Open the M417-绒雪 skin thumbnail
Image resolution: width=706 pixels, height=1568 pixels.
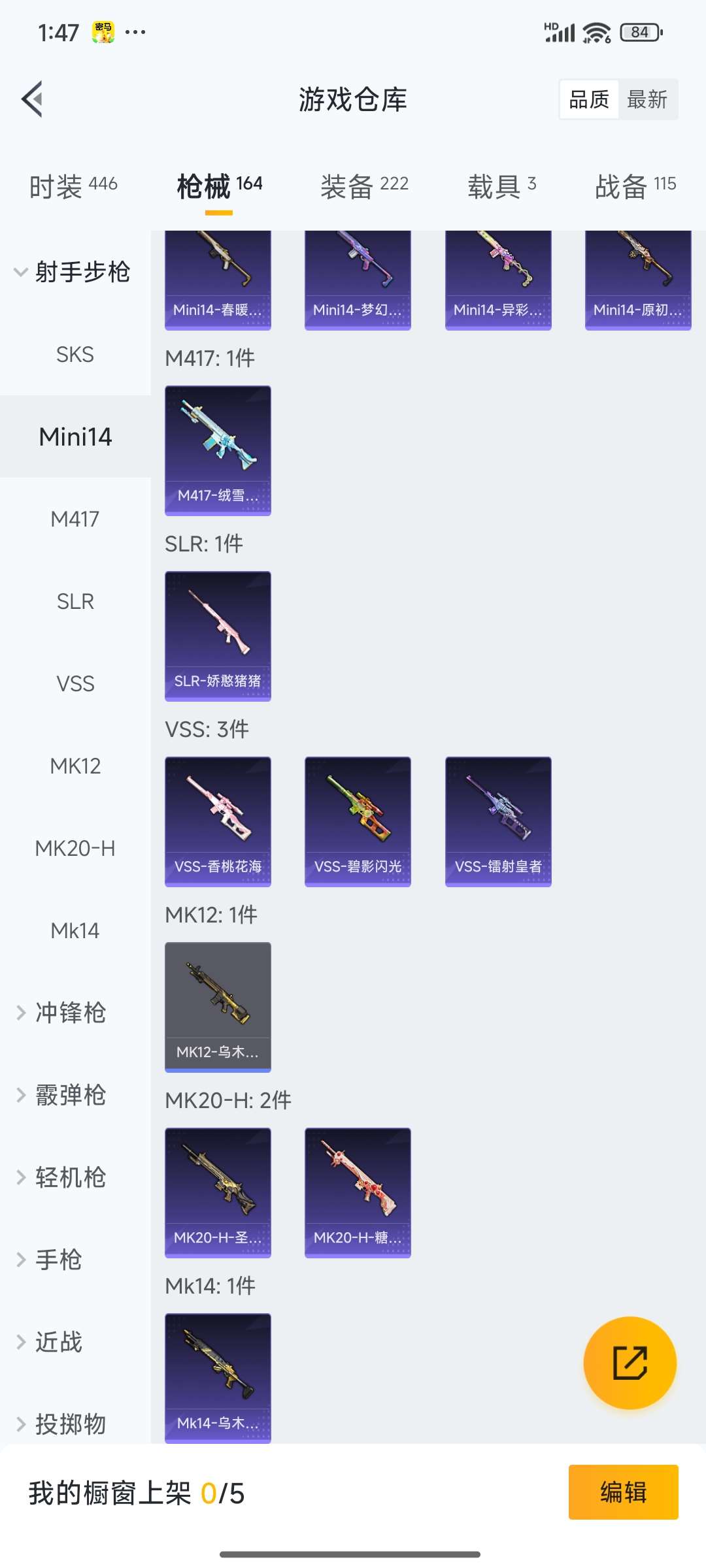pos(218,449)
